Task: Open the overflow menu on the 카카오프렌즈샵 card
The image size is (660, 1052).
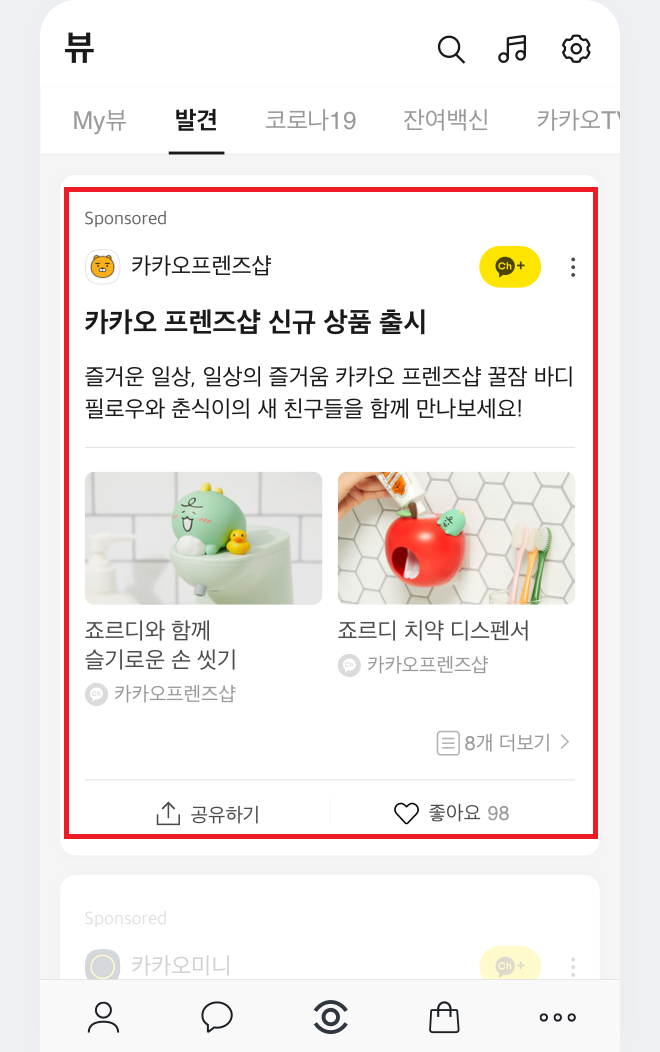Action: [573, 267]
